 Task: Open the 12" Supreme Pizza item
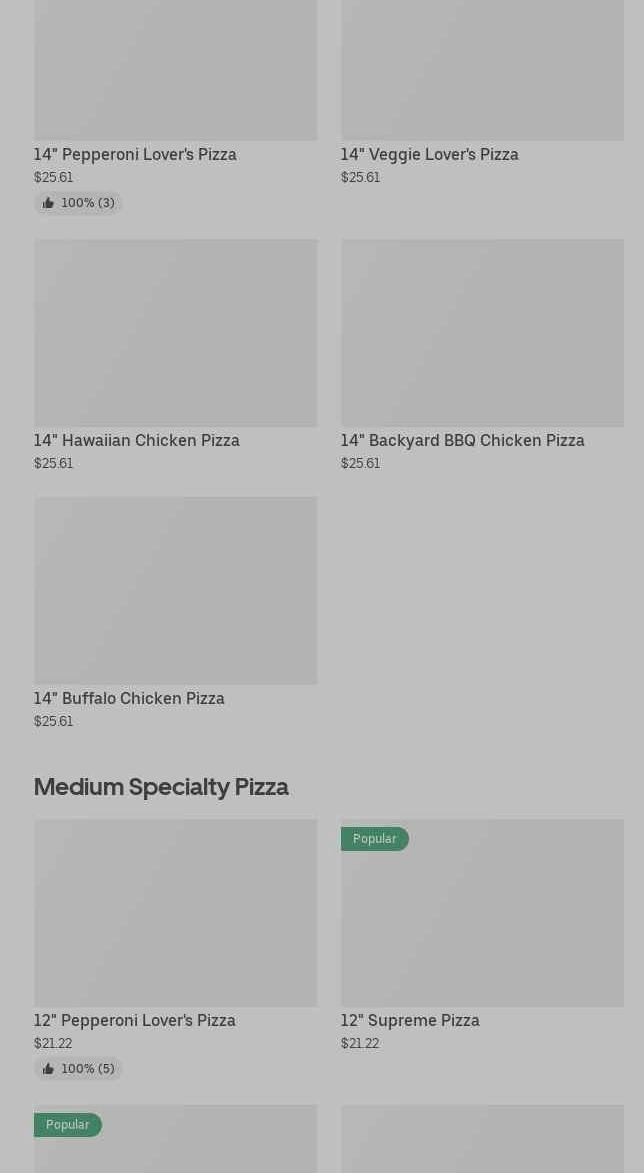(x=482, y=935)
